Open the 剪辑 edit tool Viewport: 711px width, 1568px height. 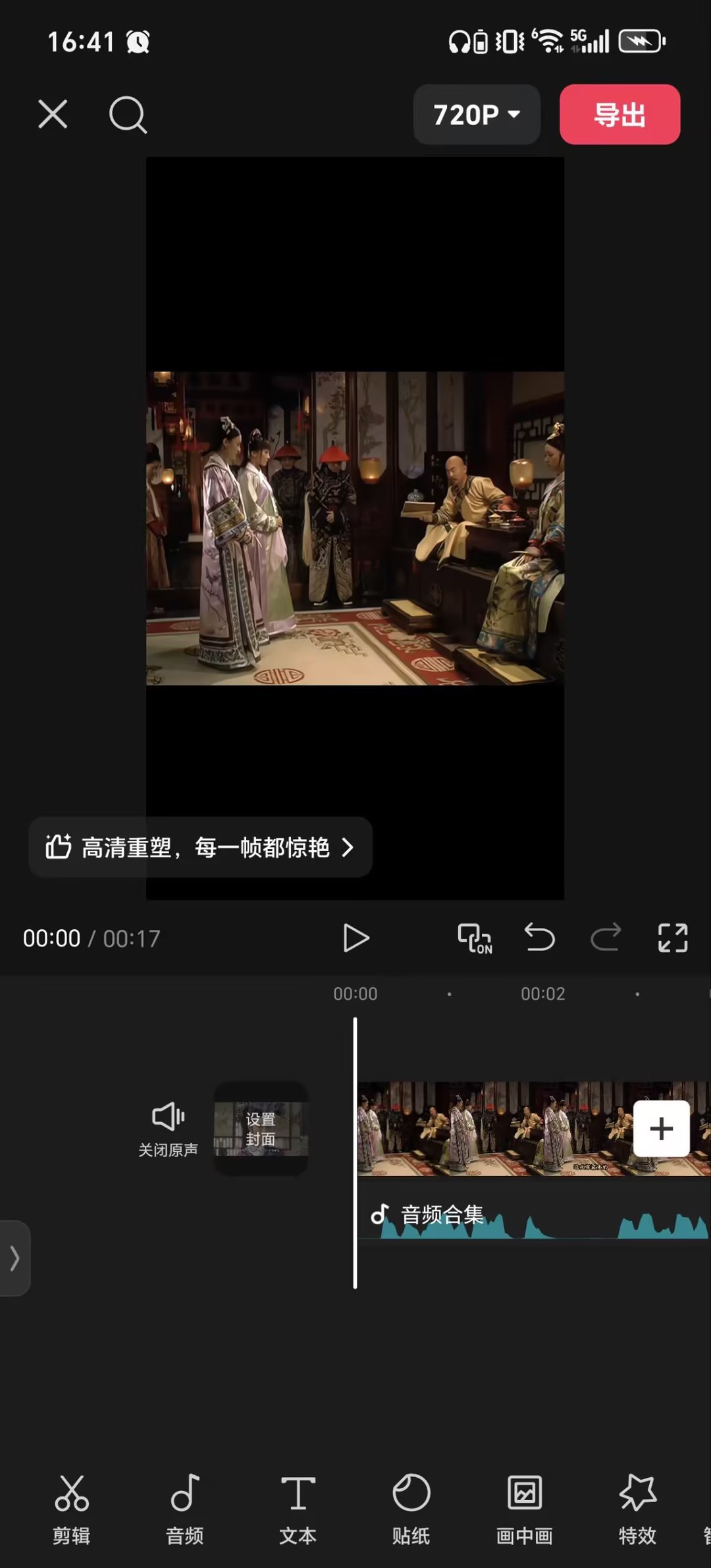click(72, 1508)
